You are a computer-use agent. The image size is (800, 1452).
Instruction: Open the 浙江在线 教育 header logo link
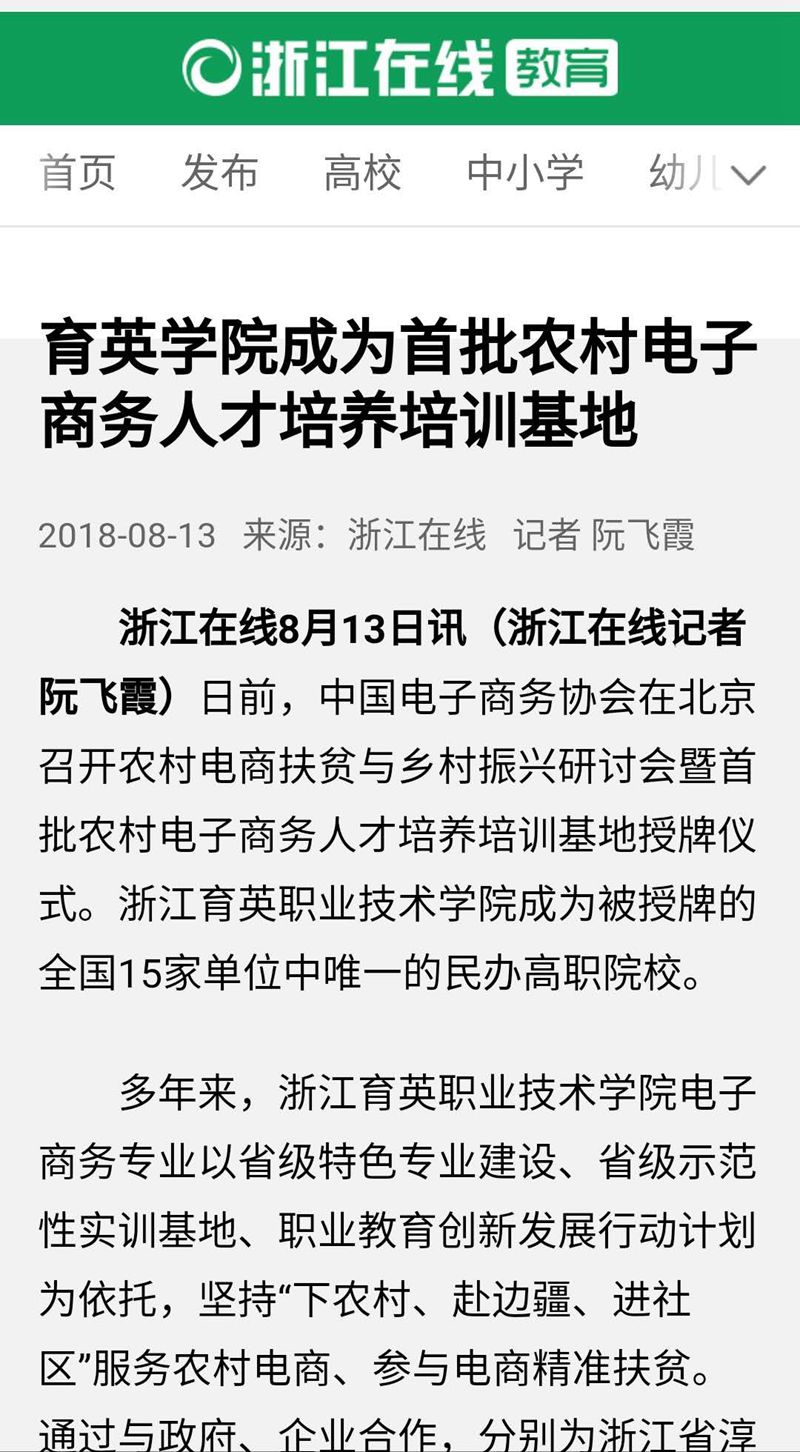tap(400, 68)
